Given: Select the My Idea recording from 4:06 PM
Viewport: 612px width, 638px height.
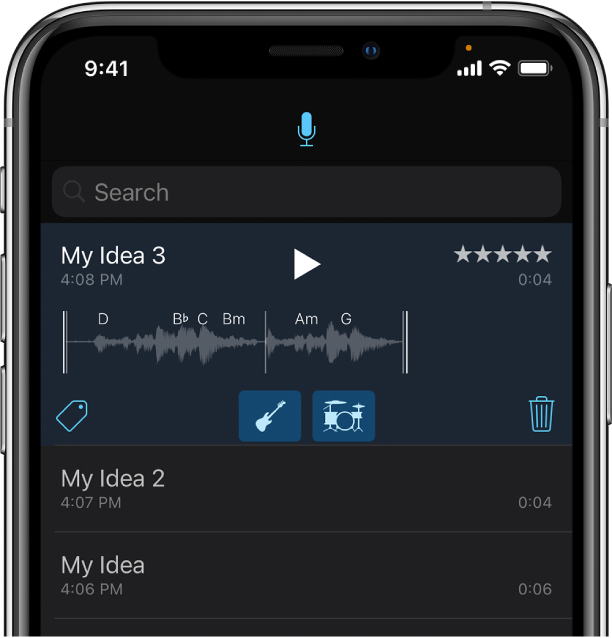Looking at the screenshot, I should (306, 575).
